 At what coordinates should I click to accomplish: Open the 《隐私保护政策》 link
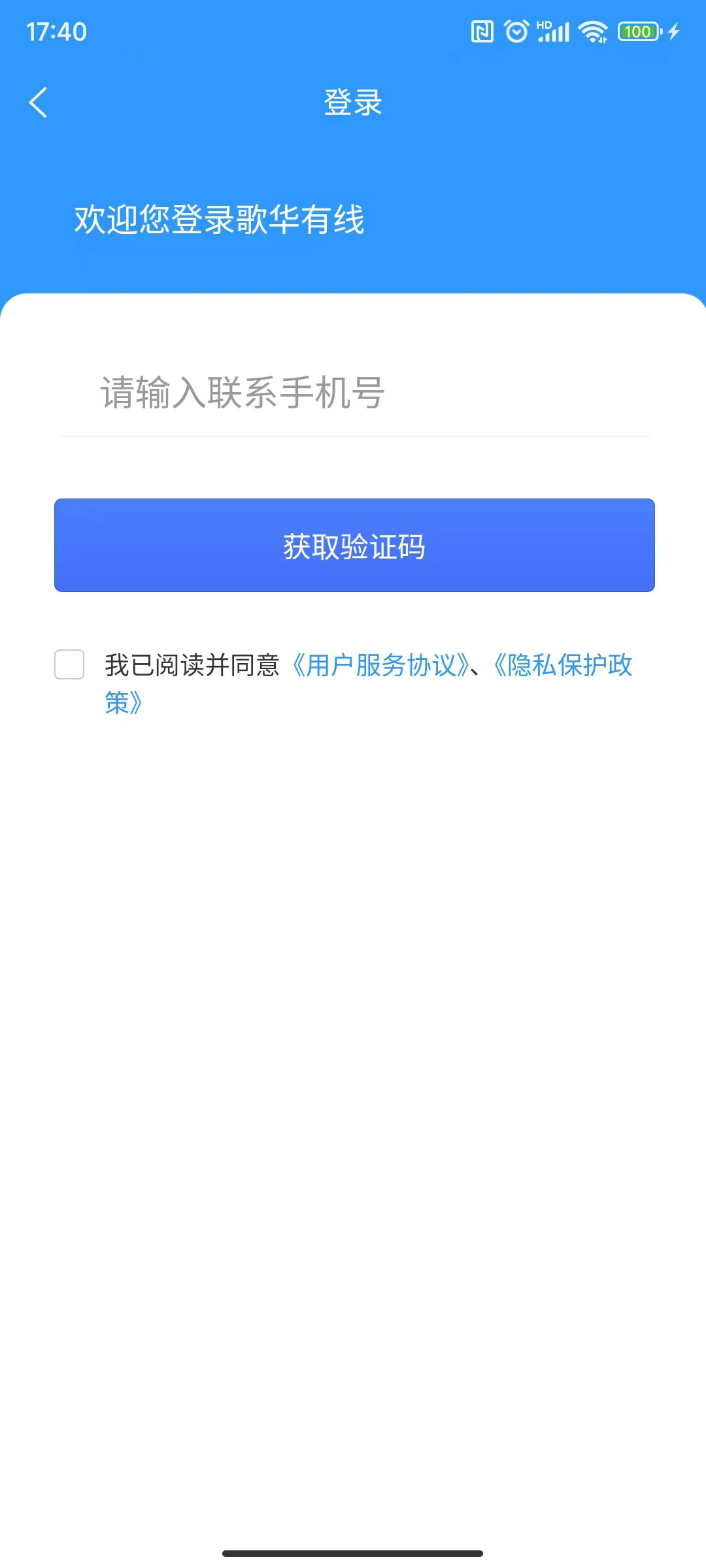(562, 666)
